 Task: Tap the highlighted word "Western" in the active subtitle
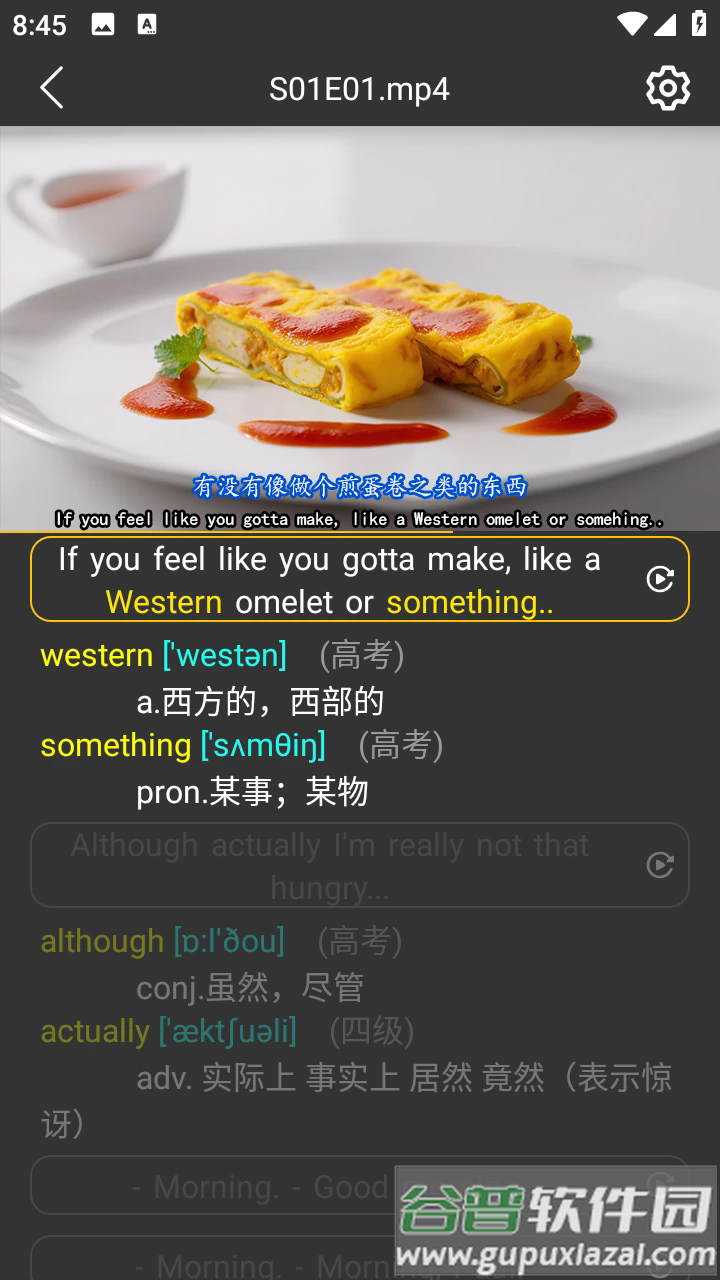pos(163,602)
